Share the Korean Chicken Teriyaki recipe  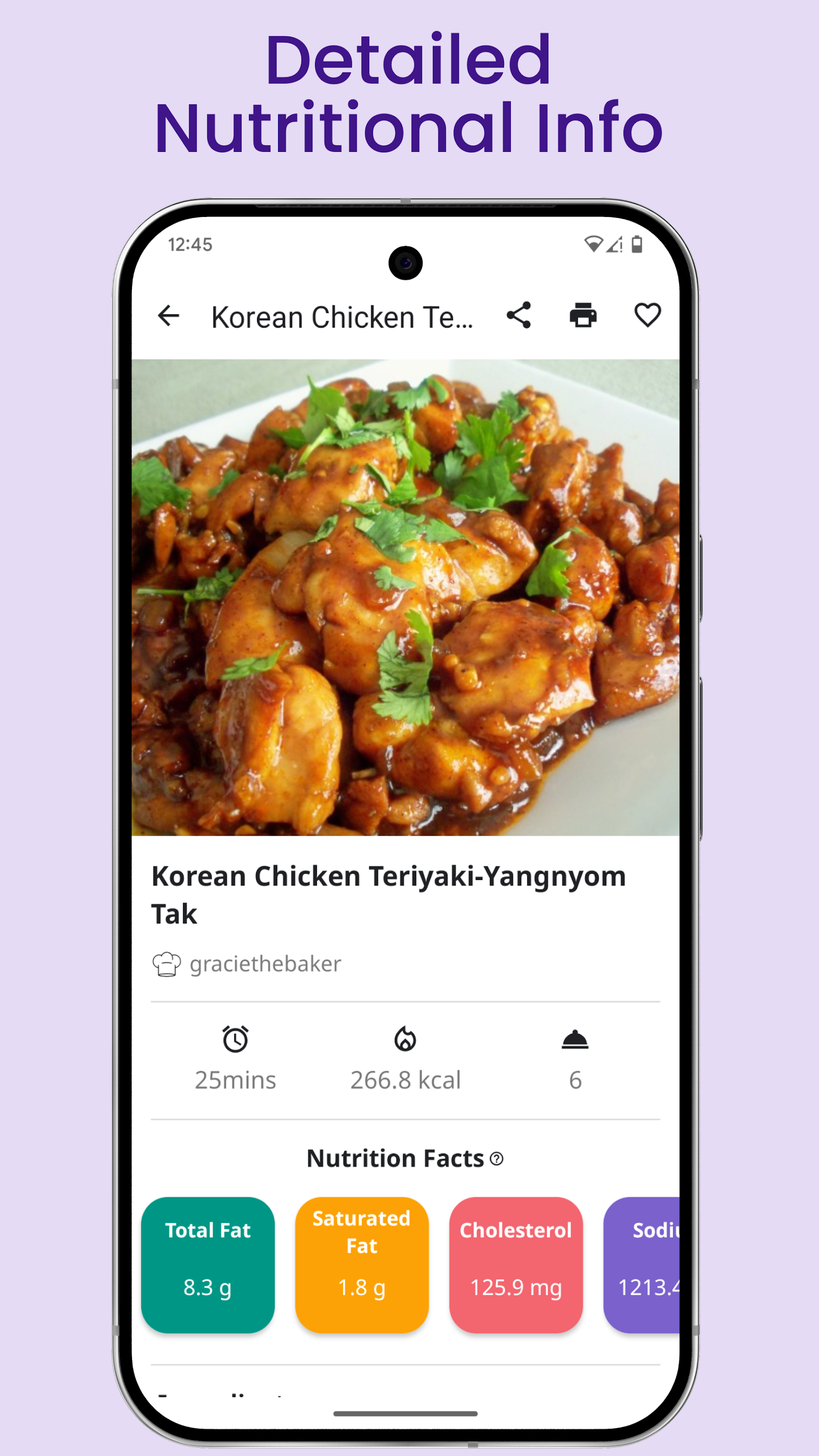518,316
